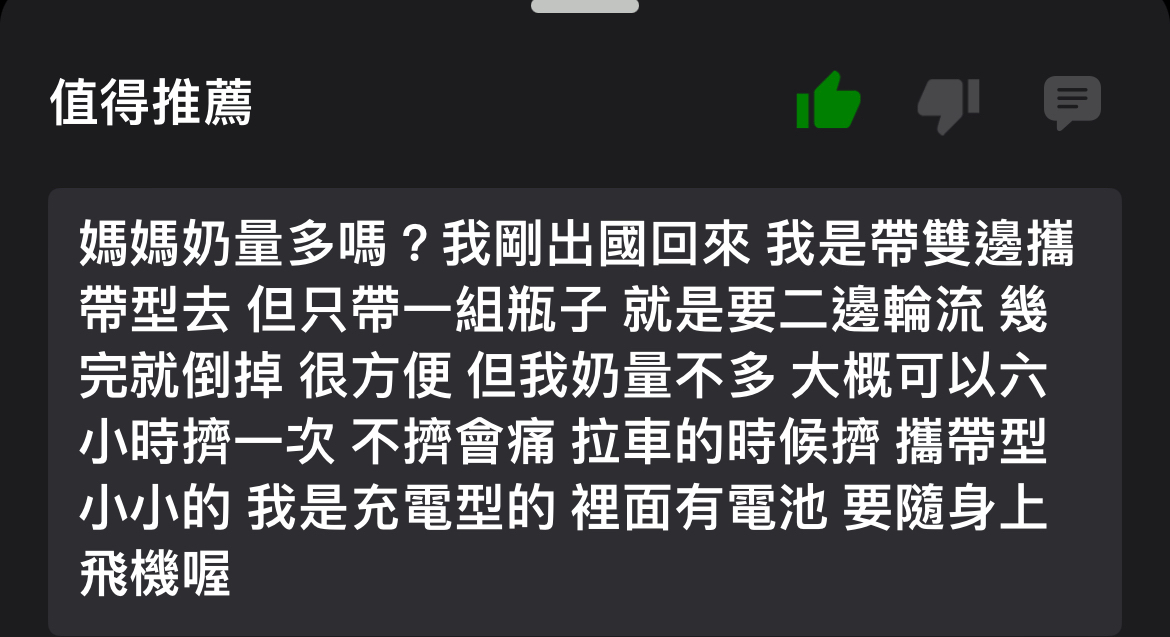Open the comment feedback icon

(1072, 102)
